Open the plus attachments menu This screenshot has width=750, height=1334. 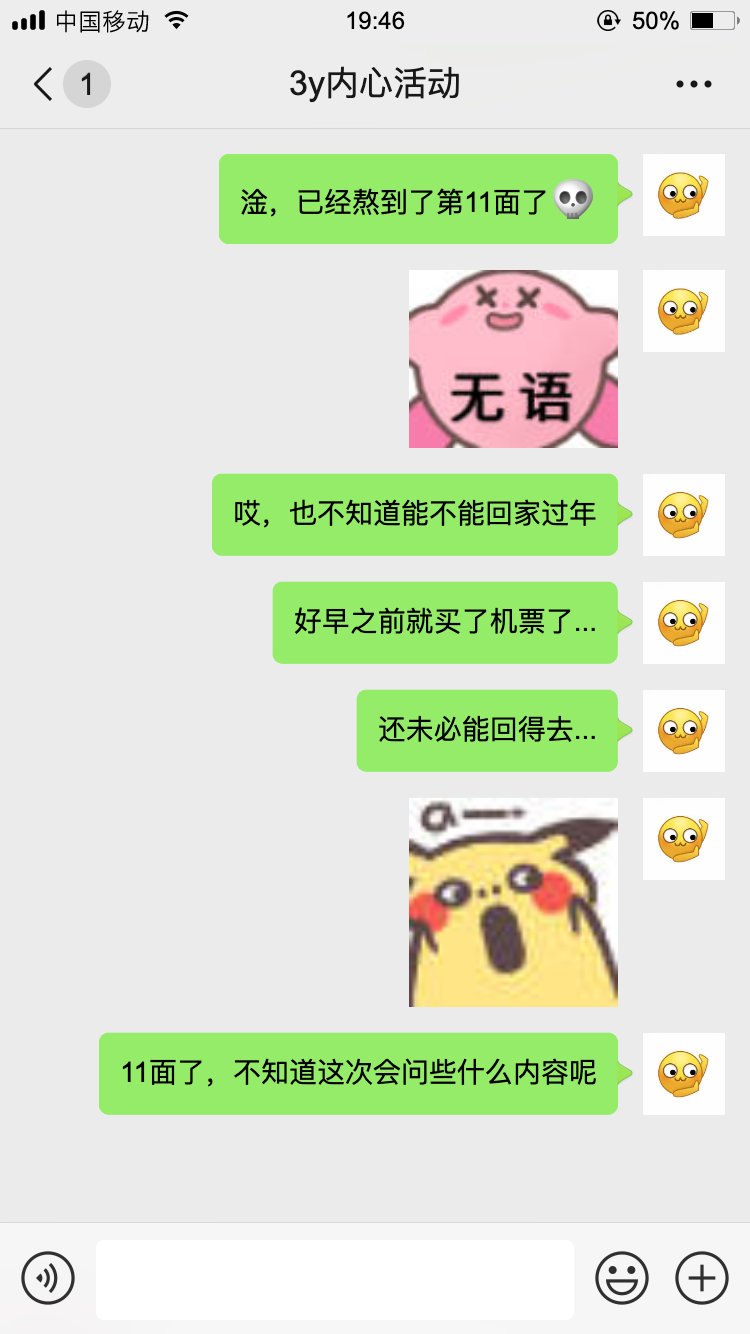click(702, 1278)
